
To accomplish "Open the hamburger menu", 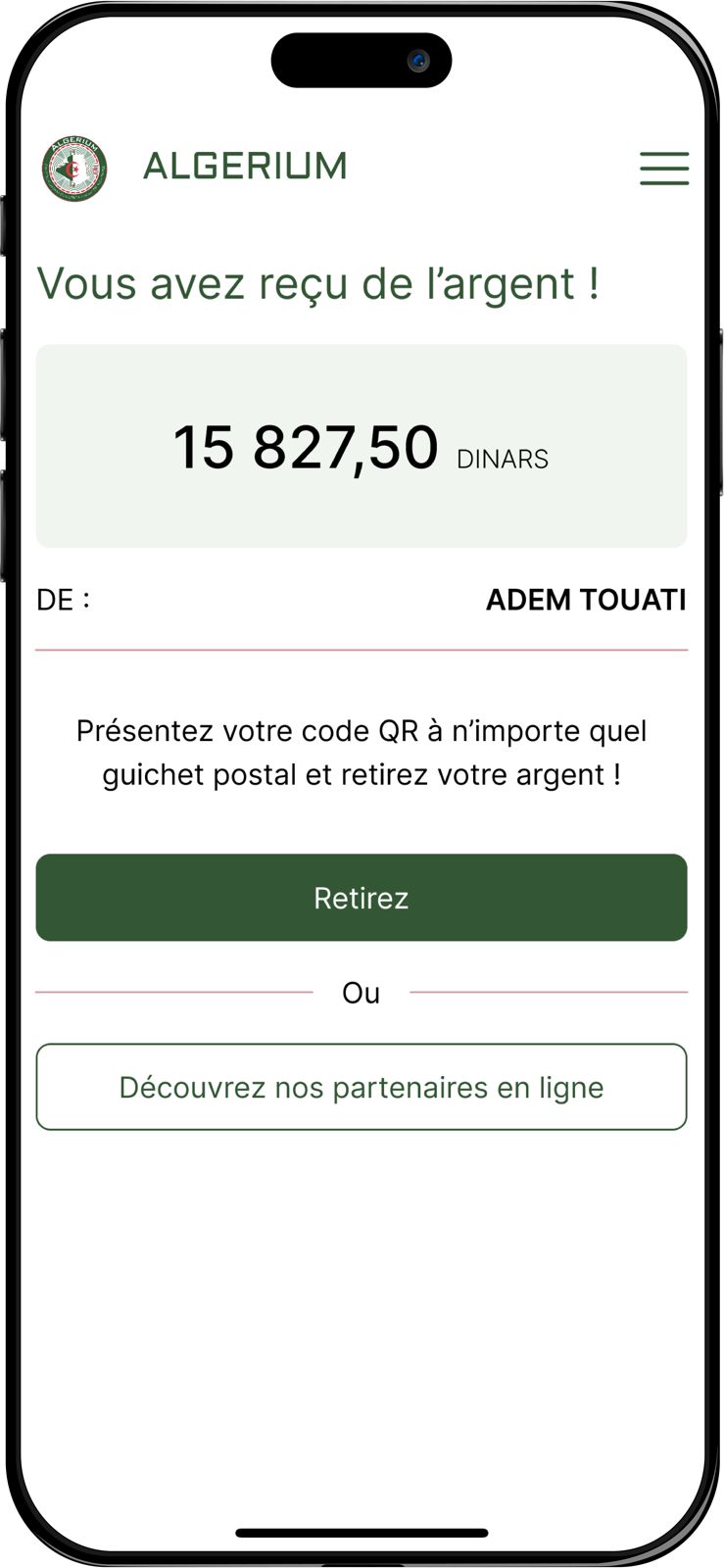I will [x=663, y=169].
